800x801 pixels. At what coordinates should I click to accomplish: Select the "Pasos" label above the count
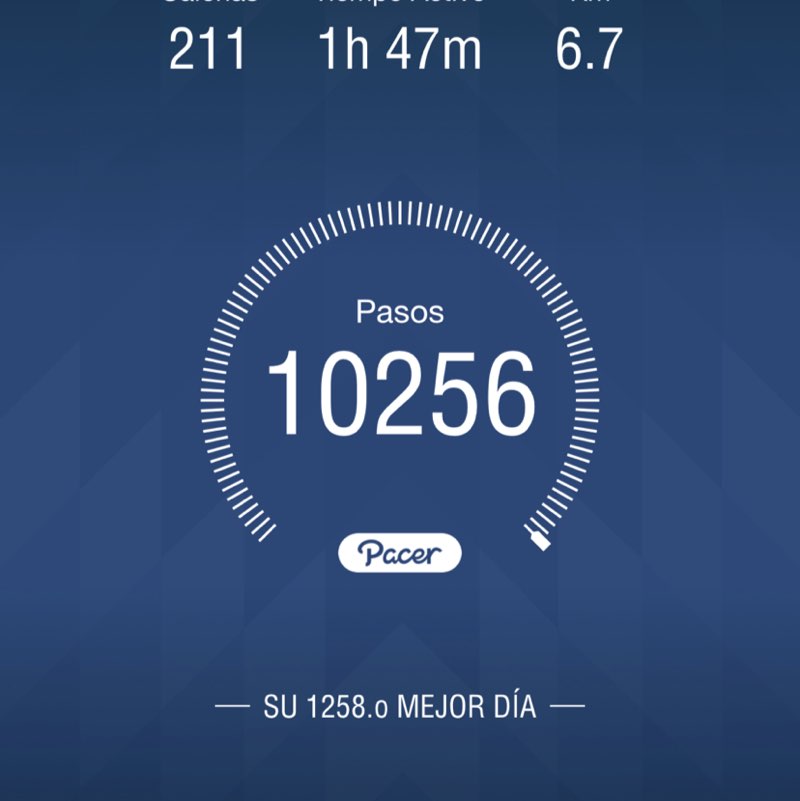[x=400, y=312]
